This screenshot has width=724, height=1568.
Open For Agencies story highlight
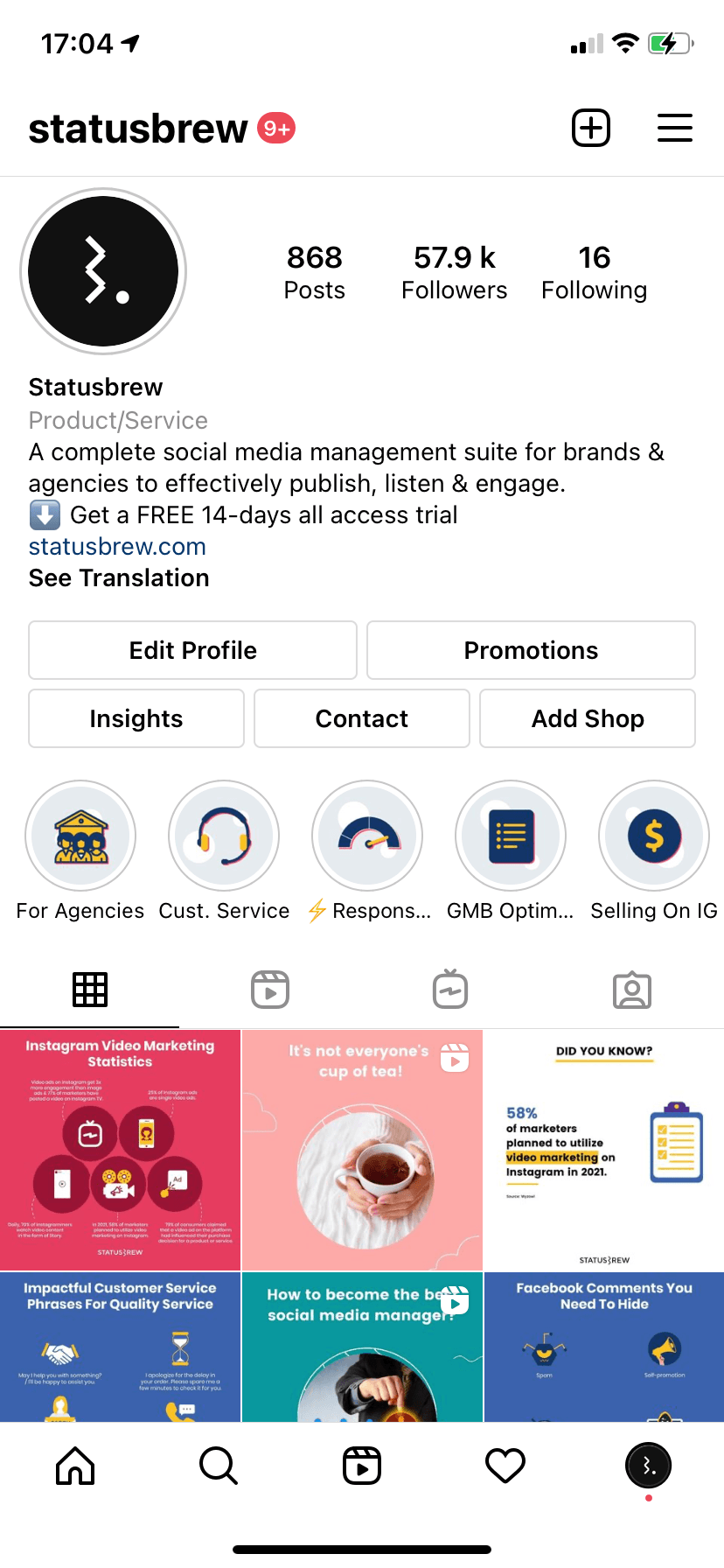[80, 836]
